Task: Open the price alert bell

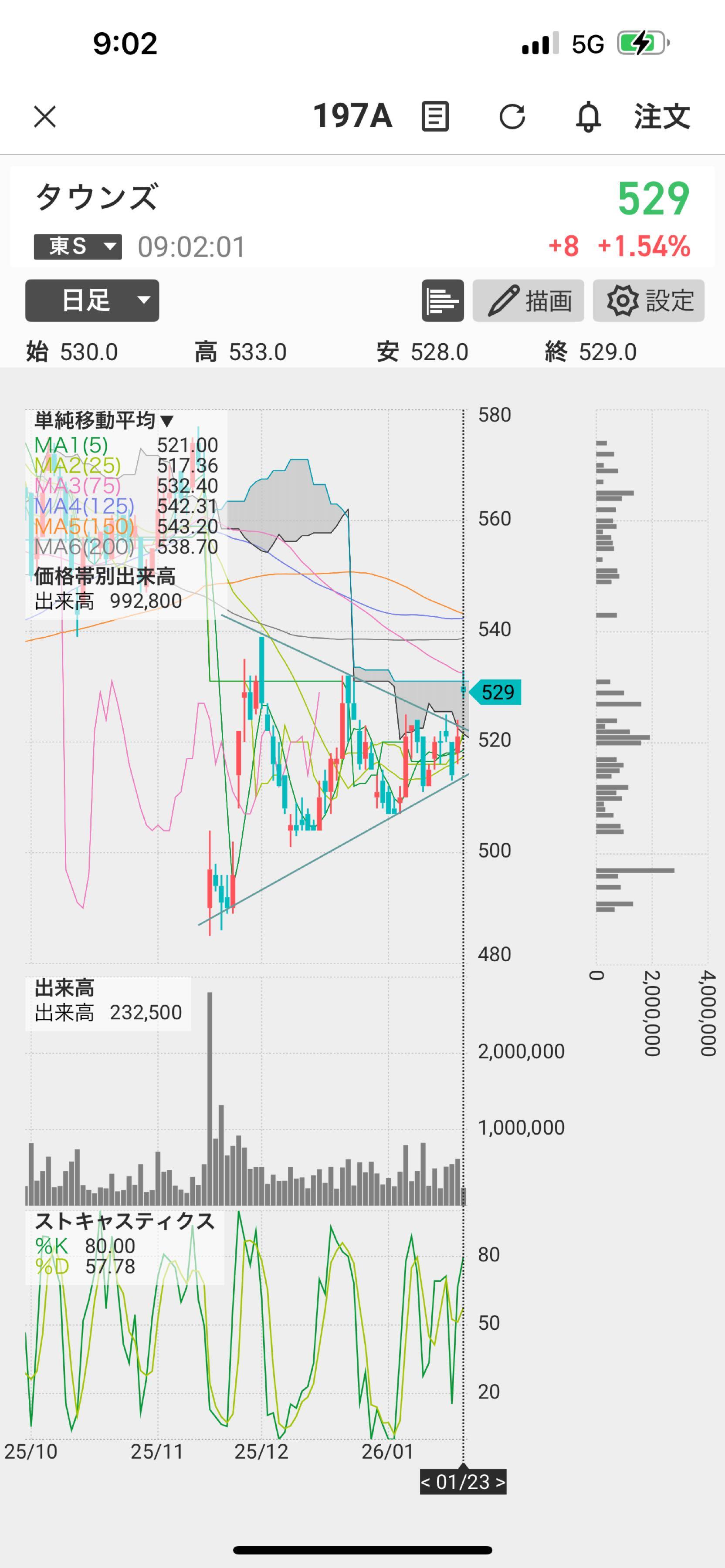Action: (x=588, y=116)
